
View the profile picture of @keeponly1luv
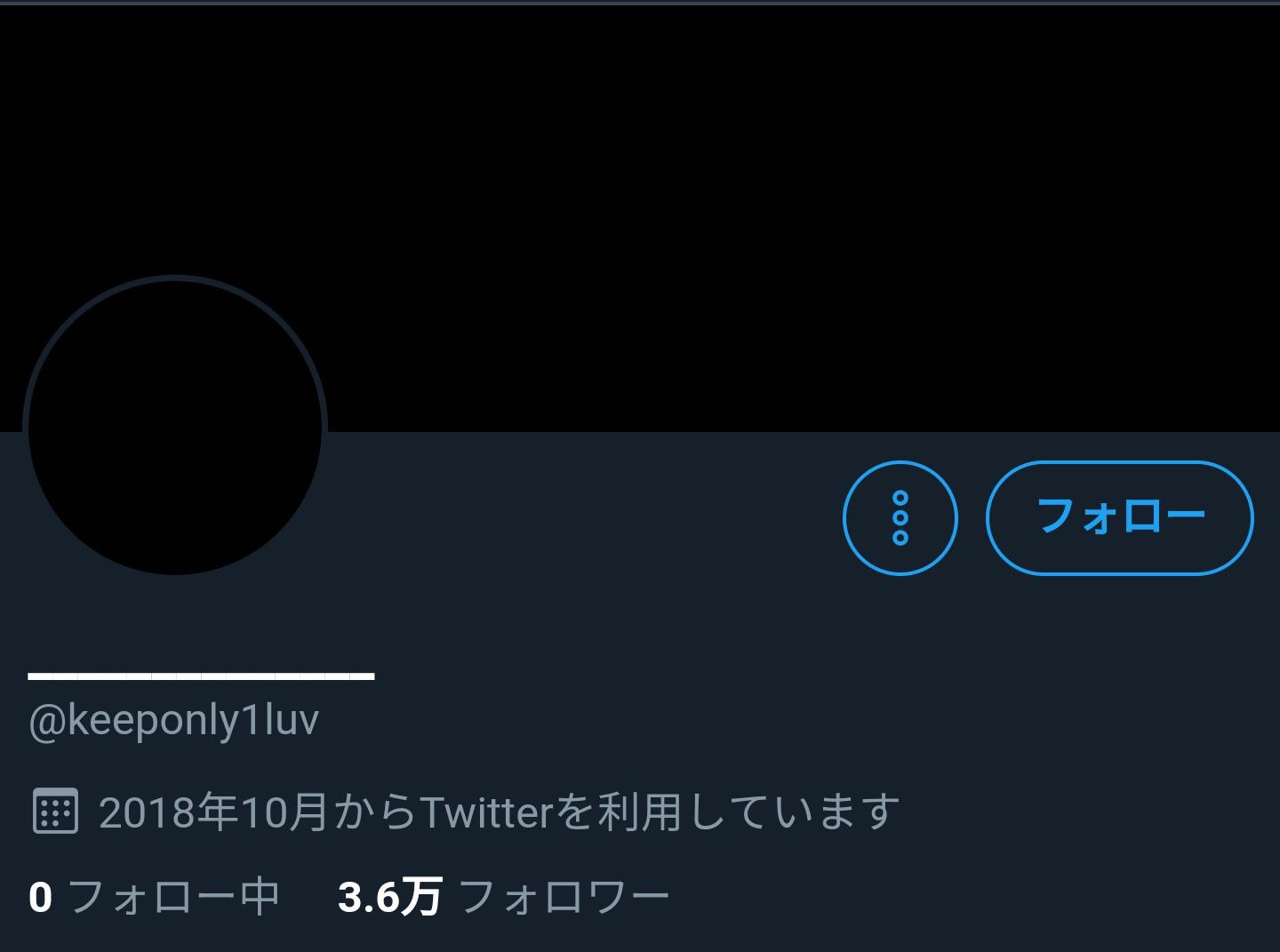tap(175, 427)
